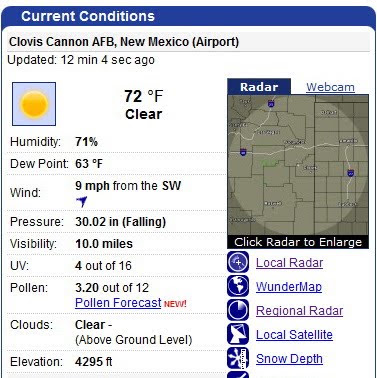Image resolution: width=377 pixels, height=378 pixels.
Task: Check the Snow Depth link
Action: pyautogui.click(x=289, y=359)
